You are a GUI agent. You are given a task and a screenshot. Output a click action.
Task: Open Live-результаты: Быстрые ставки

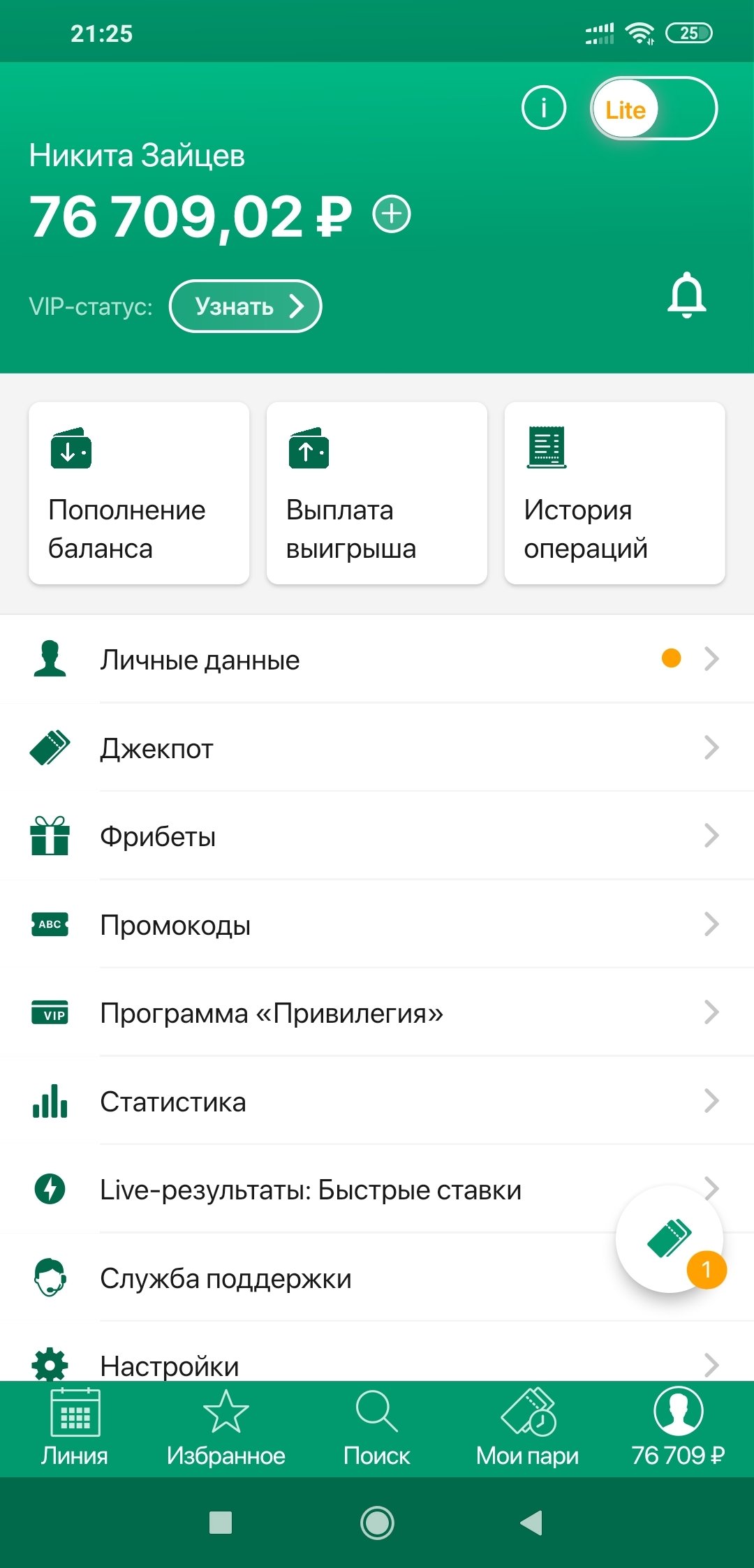pyautogui.click(x=311, y=1190)
